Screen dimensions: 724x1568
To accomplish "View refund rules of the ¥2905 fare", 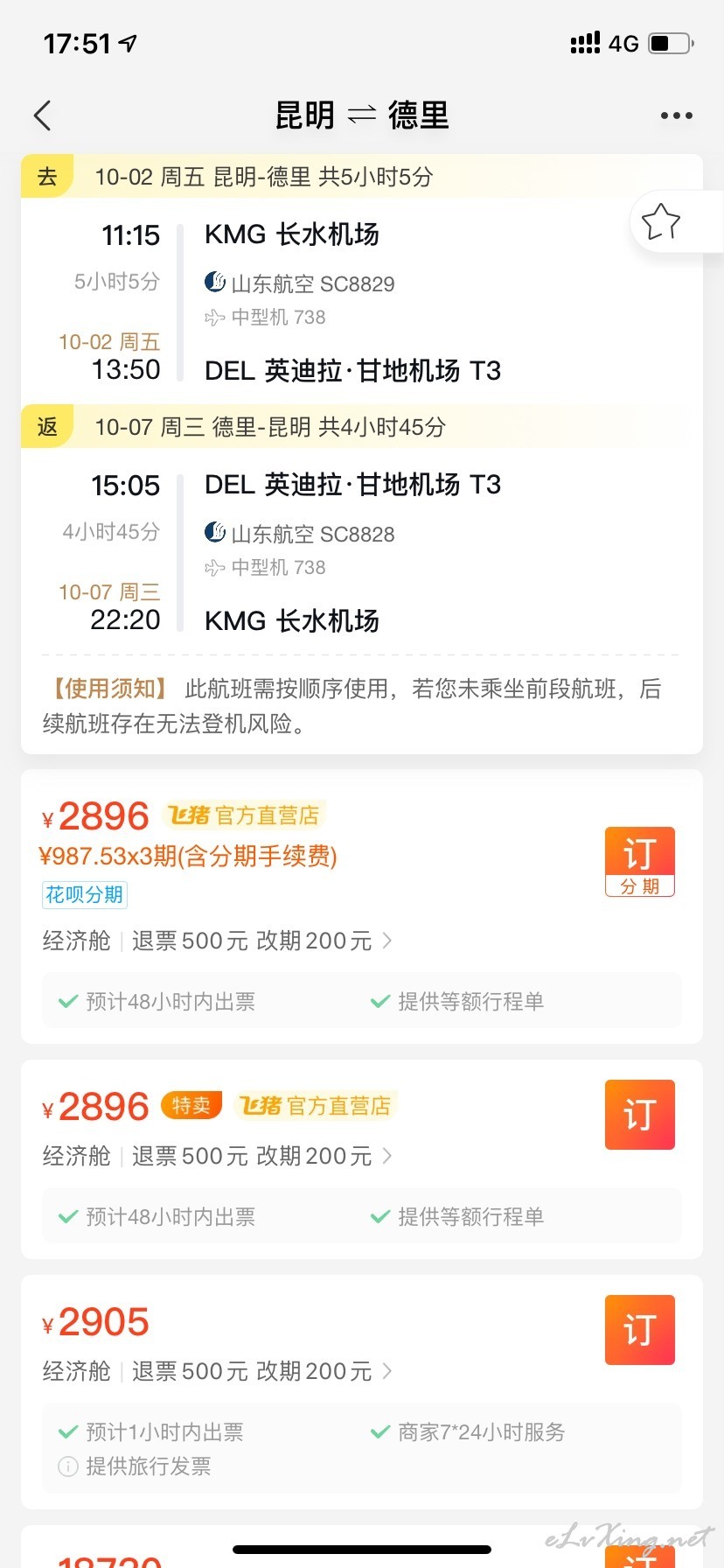I will tap(261, 1371).
